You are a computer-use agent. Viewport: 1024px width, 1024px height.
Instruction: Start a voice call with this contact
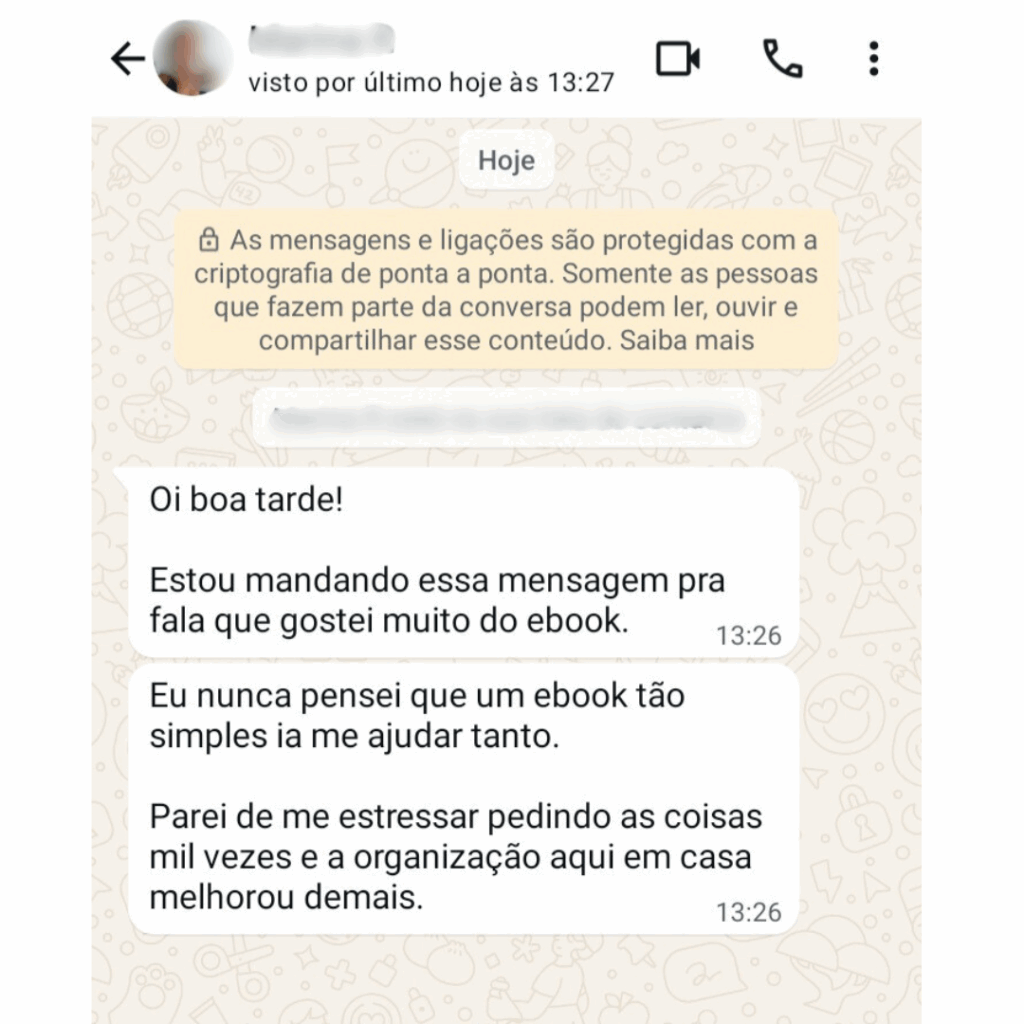pos(783,59)
